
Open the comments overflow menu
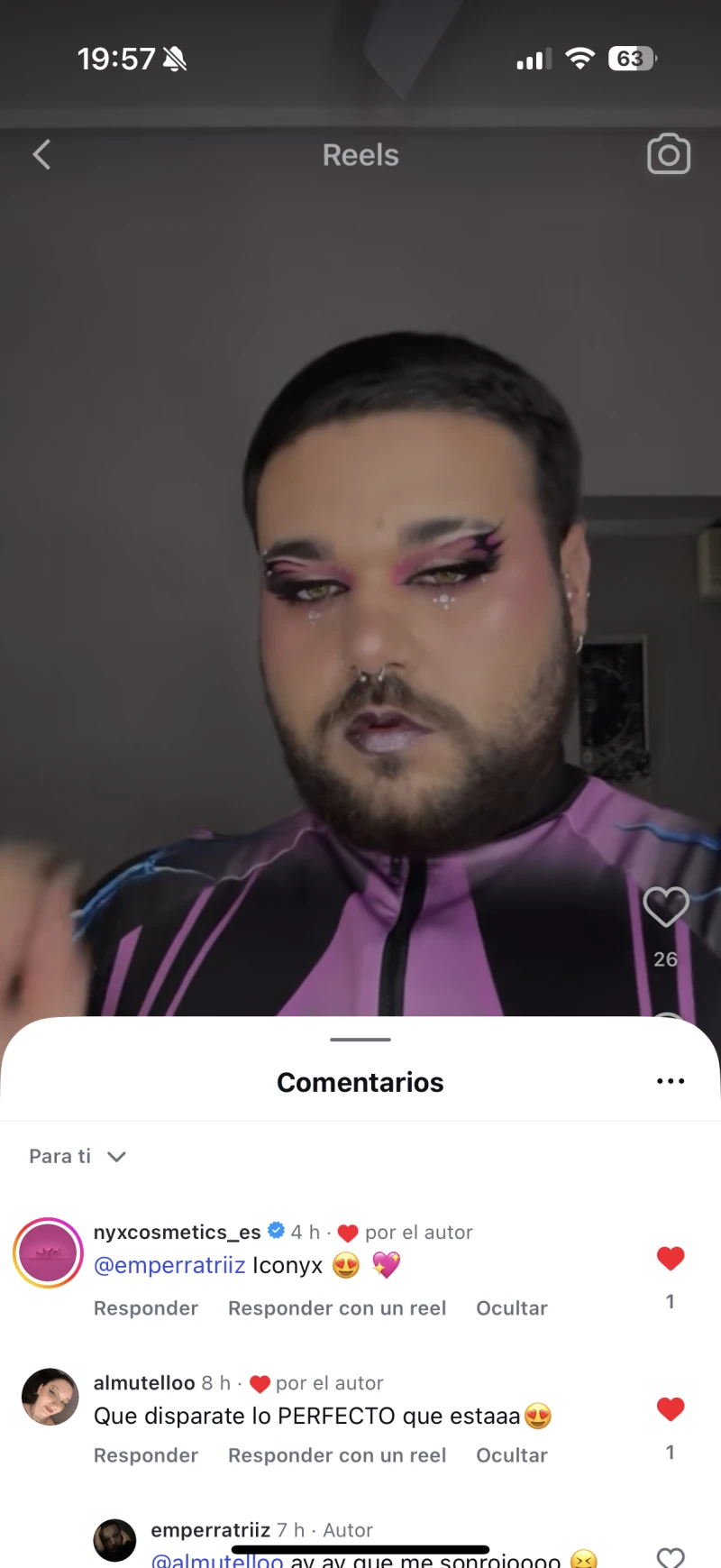671,1081
